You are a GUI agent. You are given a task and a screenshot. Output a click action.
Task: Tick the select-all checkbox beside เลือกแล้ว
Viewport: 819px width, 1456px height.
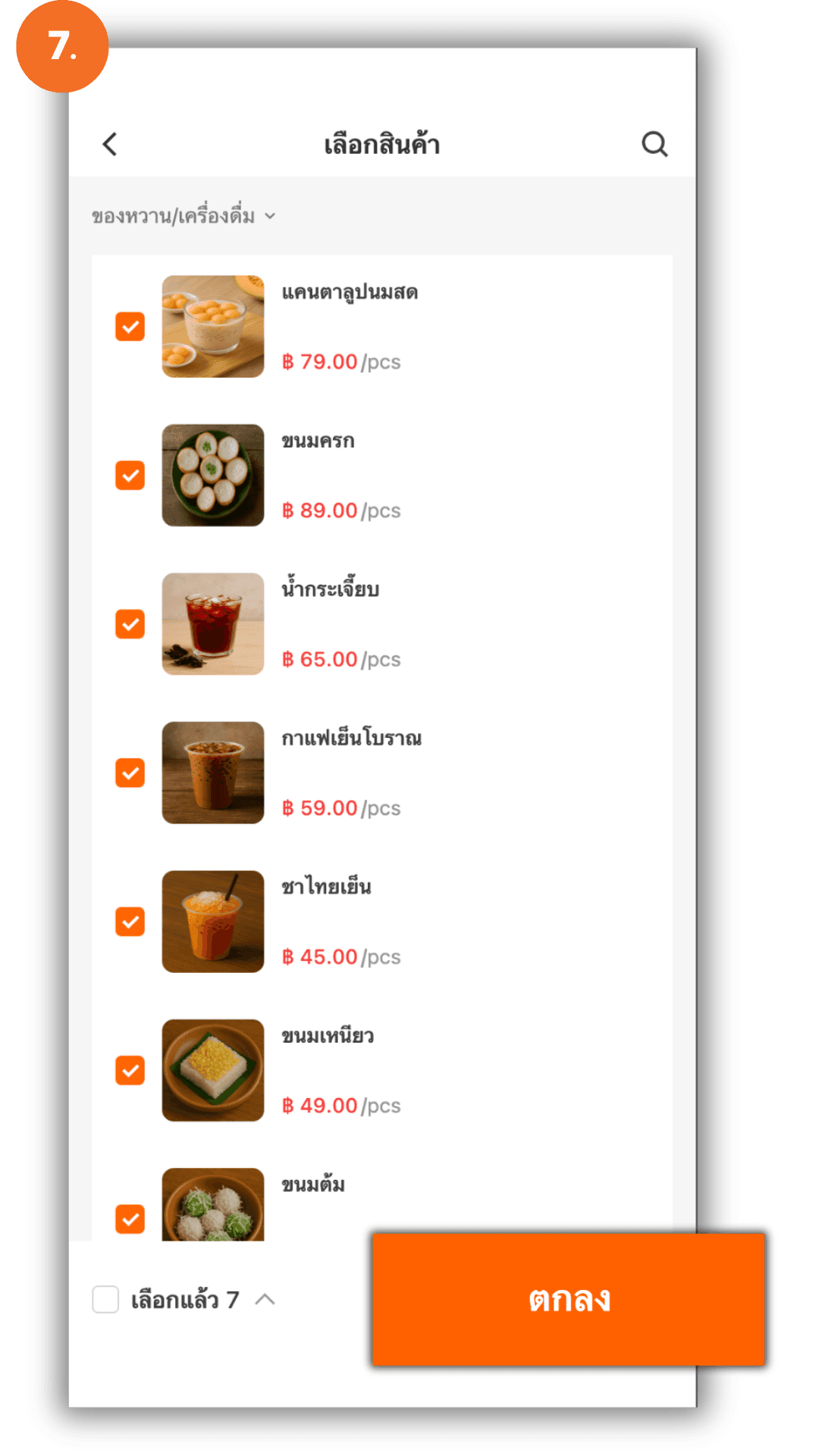coord(105,1299)
